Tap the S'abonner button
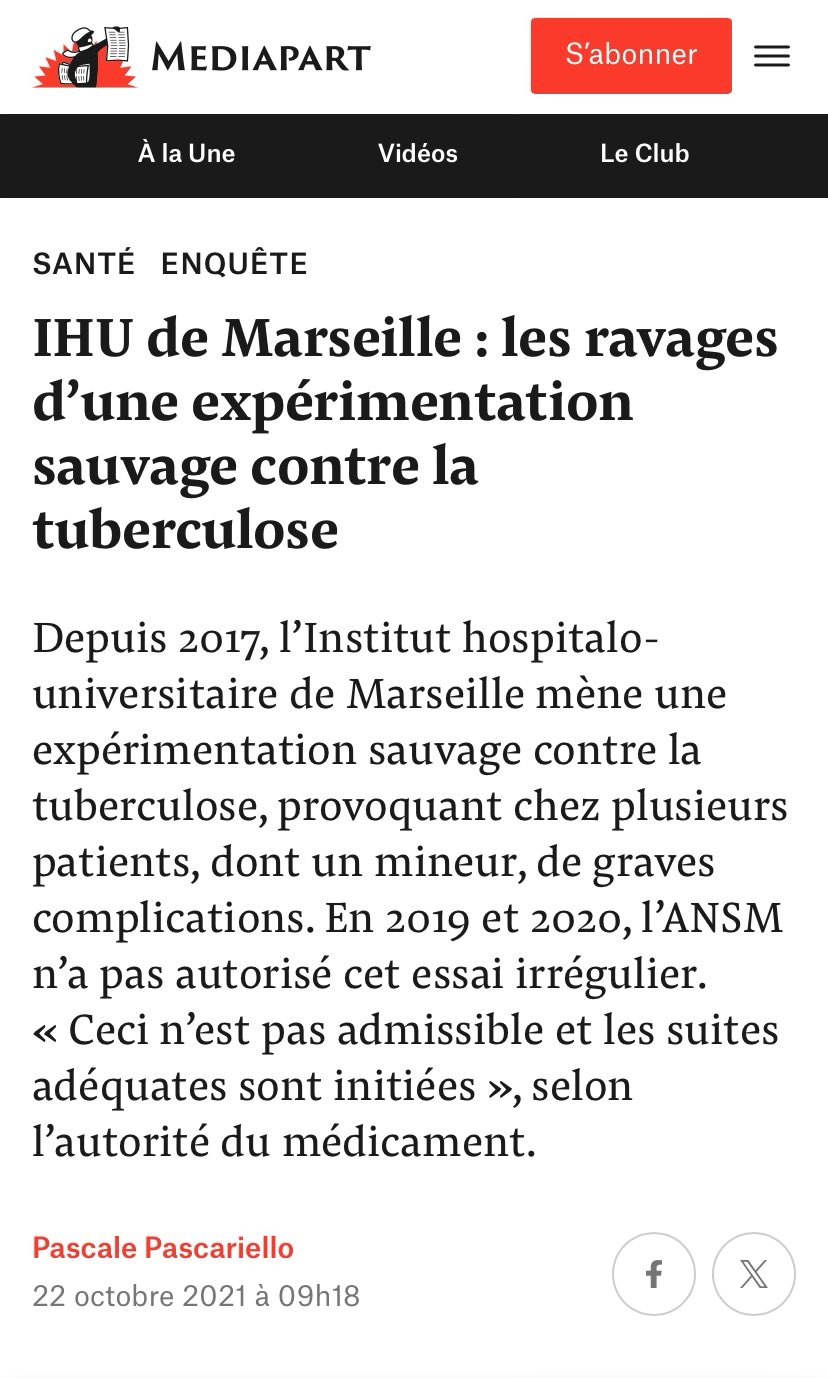Screen dimensions: 828x1378 (x=630, y=55)
